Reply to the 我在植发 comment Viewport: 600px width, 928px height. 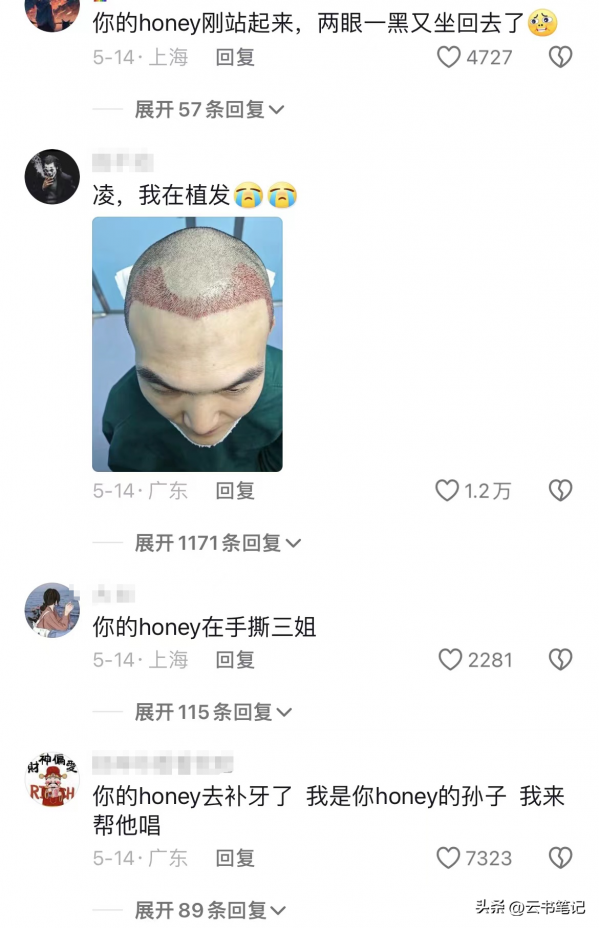(x=235, y=490)
